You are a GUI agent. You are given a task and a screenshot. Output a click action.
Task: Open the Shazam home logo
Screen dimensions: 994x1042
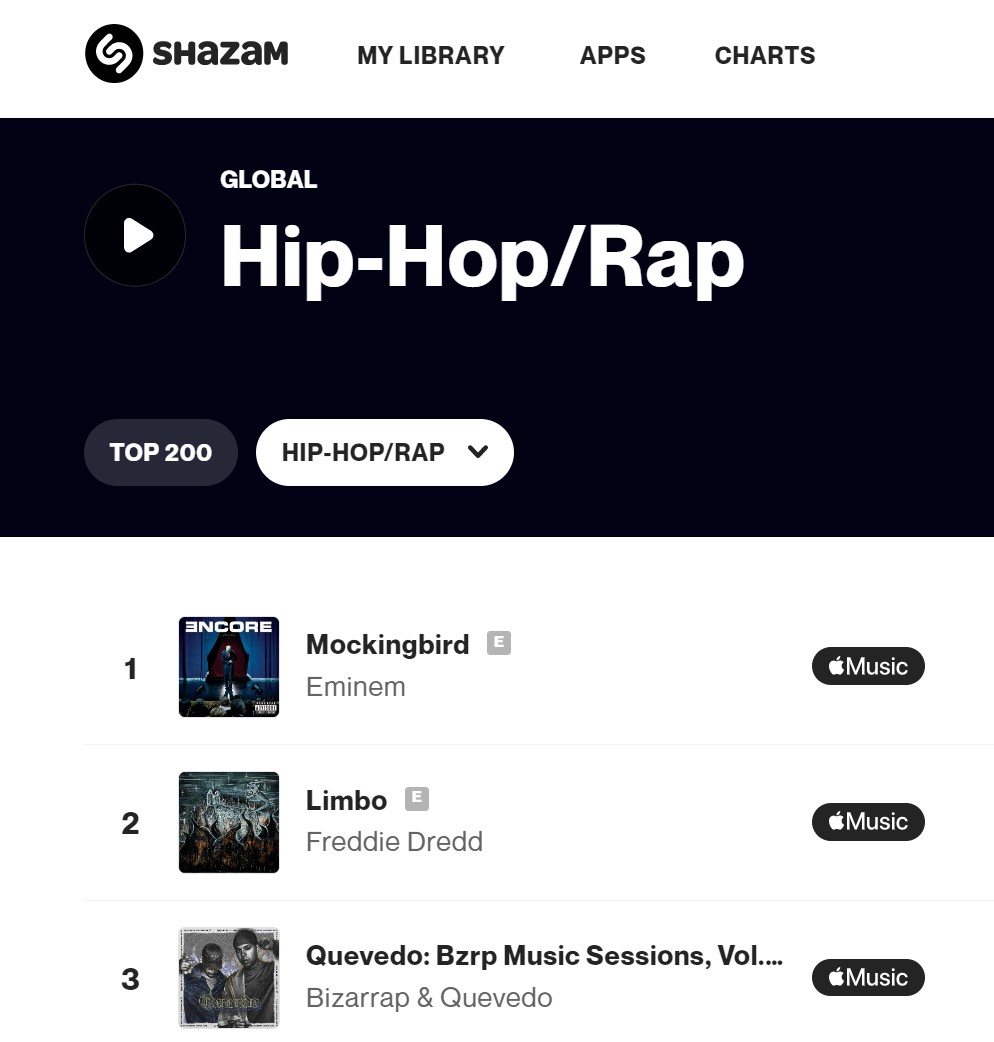click(187, 54)
